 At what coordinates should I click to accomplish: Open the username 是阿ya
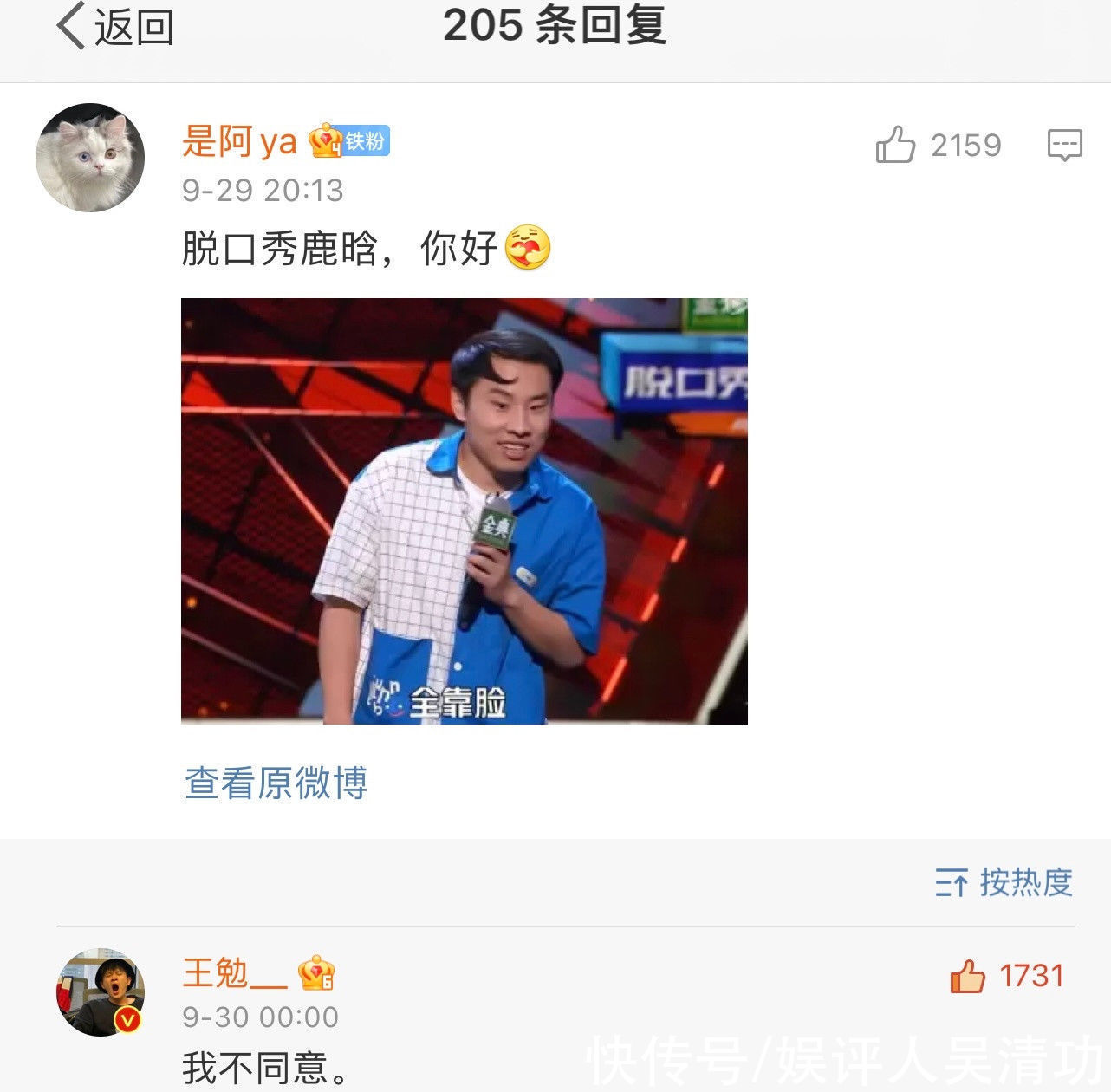(239, 142)
